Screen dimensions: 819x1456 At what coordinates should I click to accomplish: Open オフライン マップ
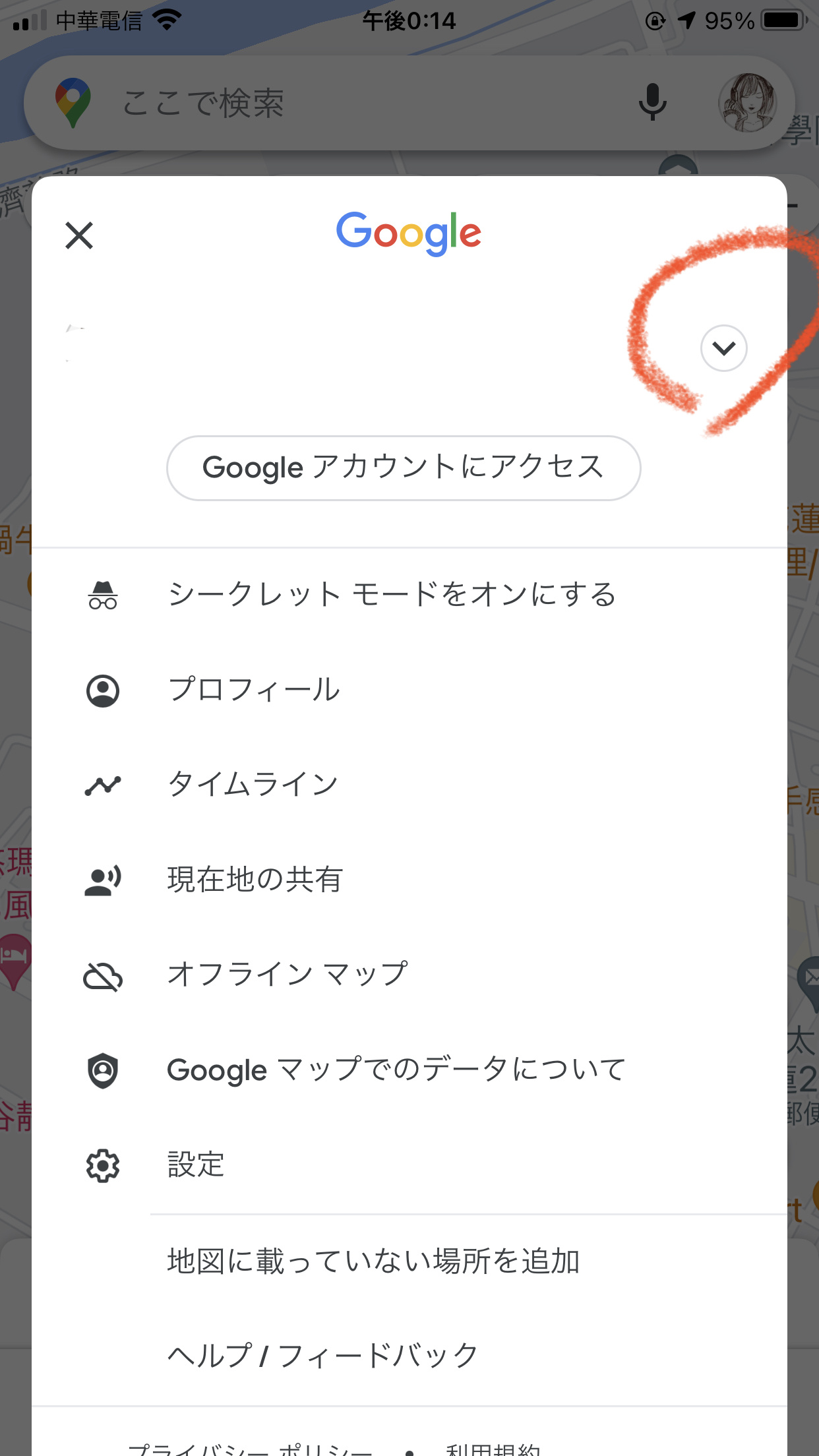[409, 975]
